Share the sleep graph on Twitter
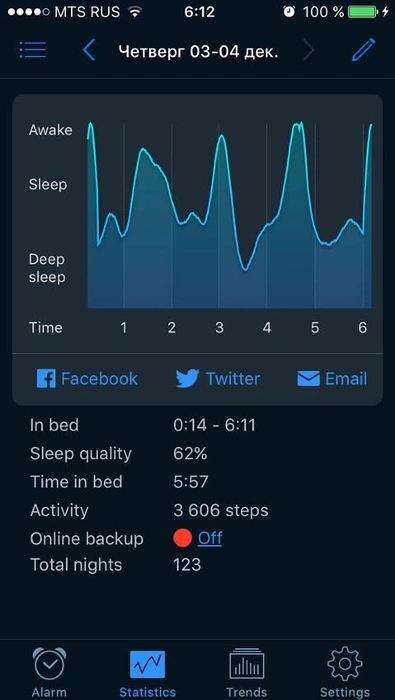Image resolution: width=395 pixels, height=700 pixels. tap(217, 379)
